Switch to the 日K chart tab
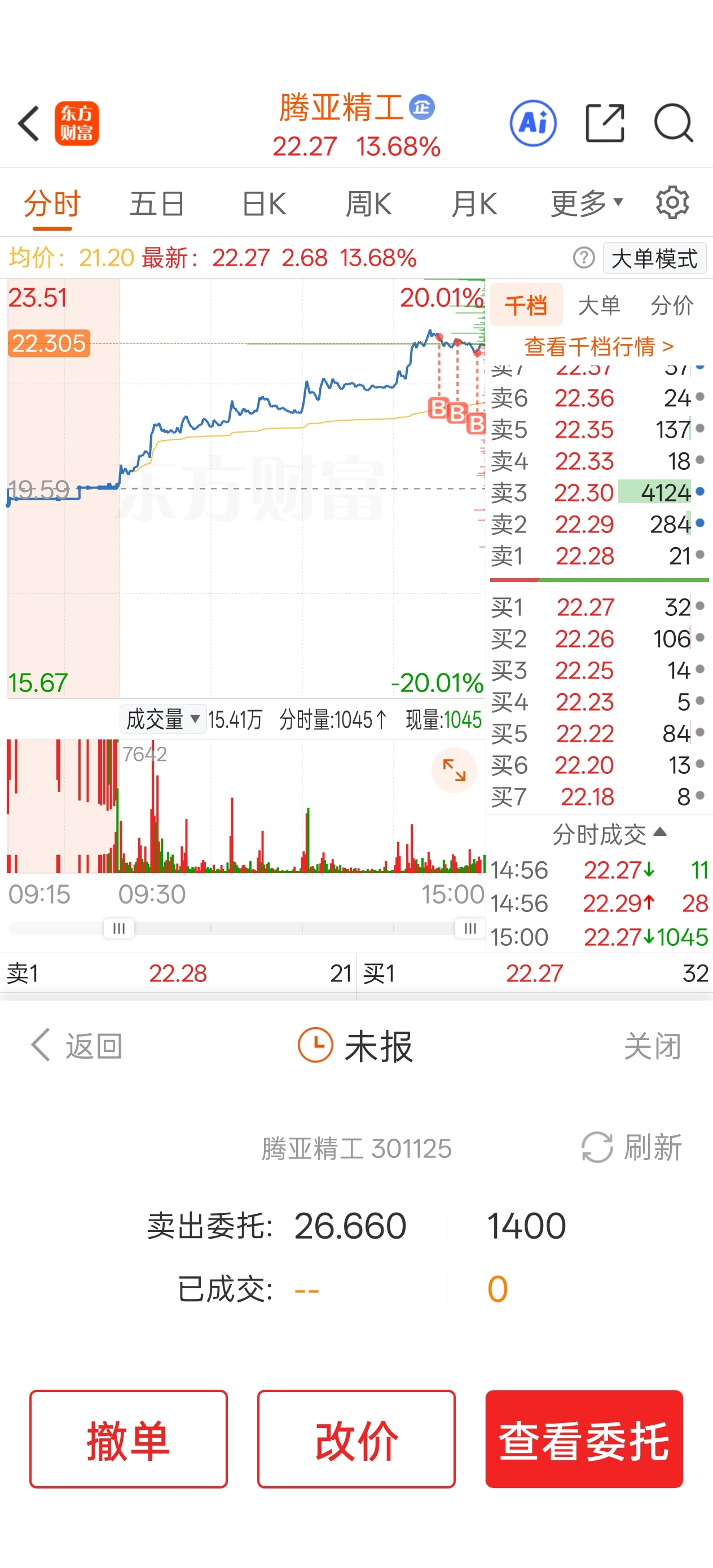Viewport: 713px width, 1568px height. point(263,203)
